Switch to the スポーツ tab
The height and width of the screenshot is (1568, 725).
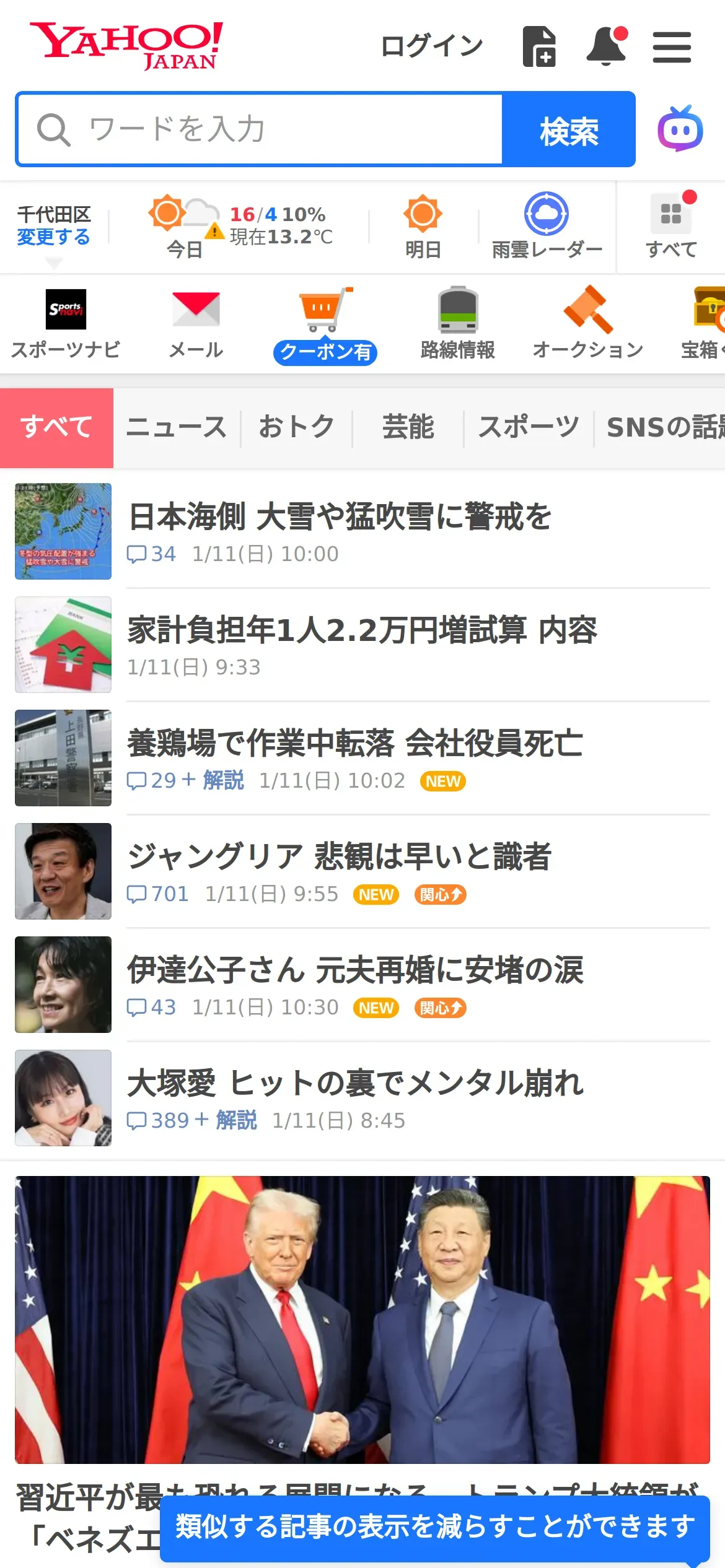[529, 427]
